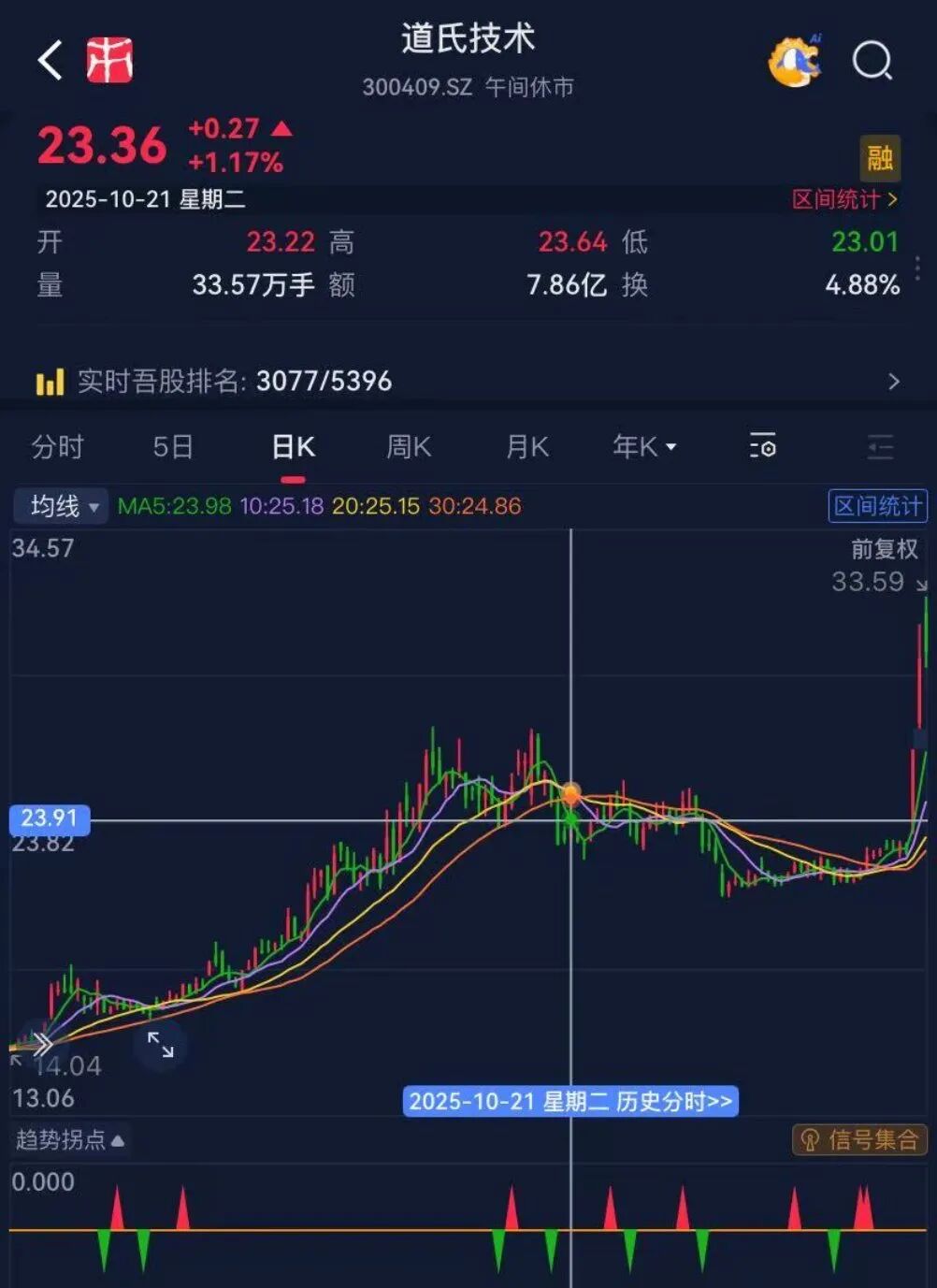This screenshot has width=937, height=1288.
Task: Select the 日K chart tab
Action: (x=293, y=447)
